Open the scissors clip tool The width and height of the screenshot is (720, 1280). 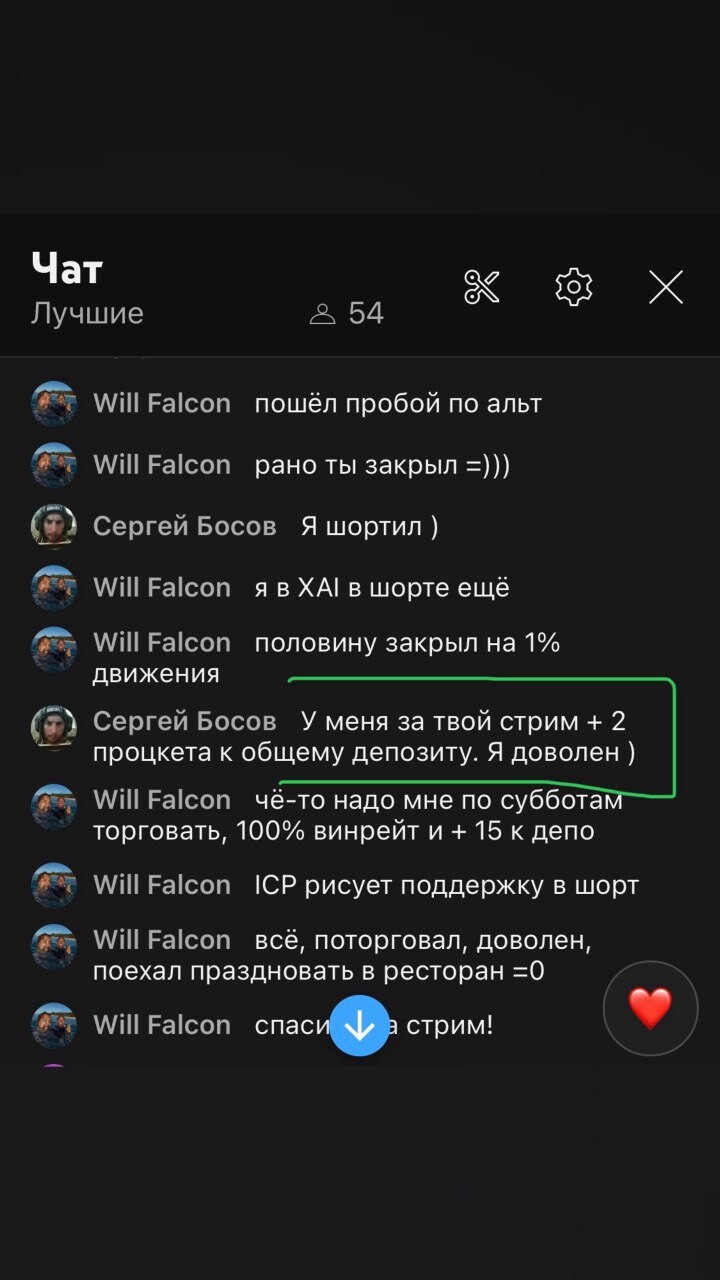point(481,287)
